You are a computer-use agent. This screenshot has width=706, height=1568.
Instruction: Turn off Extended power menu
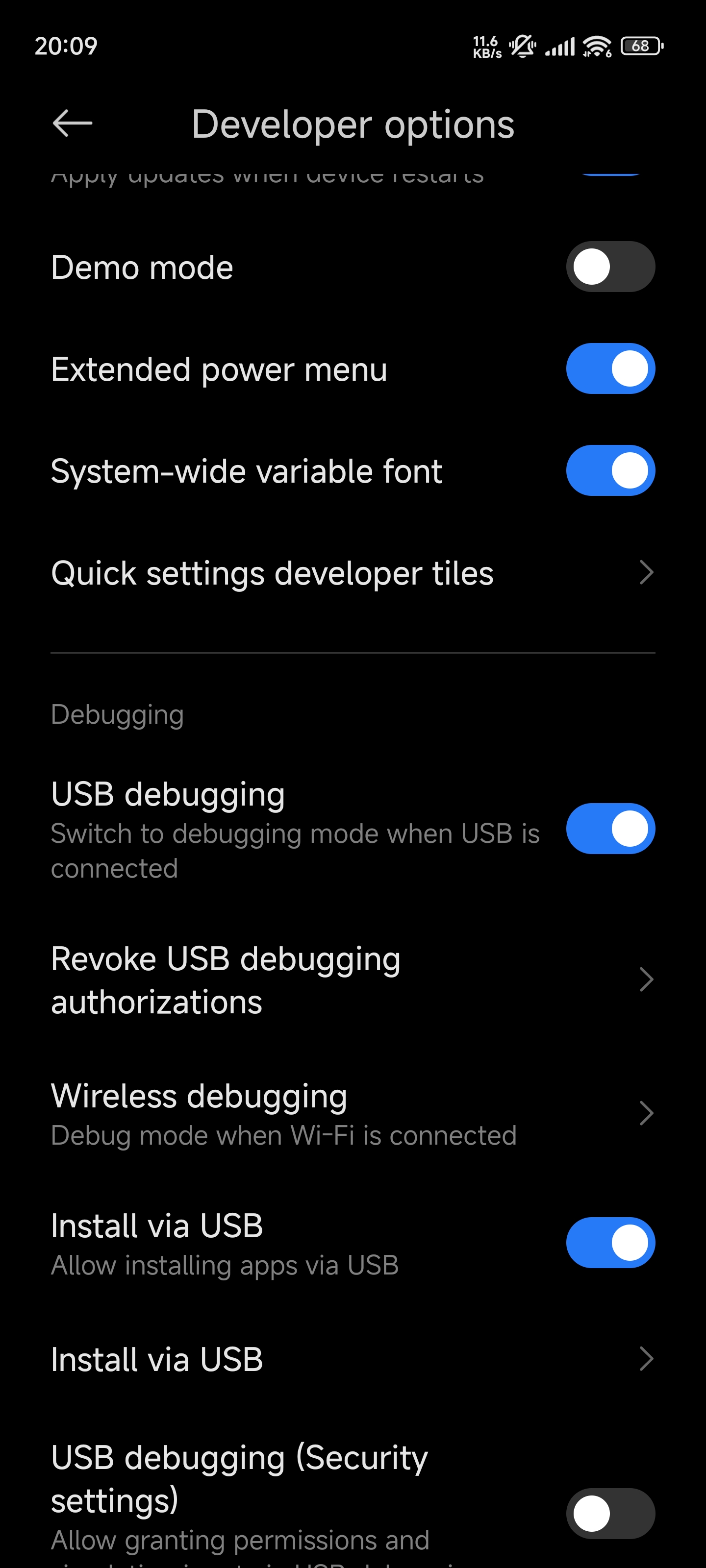click(610, 369)
